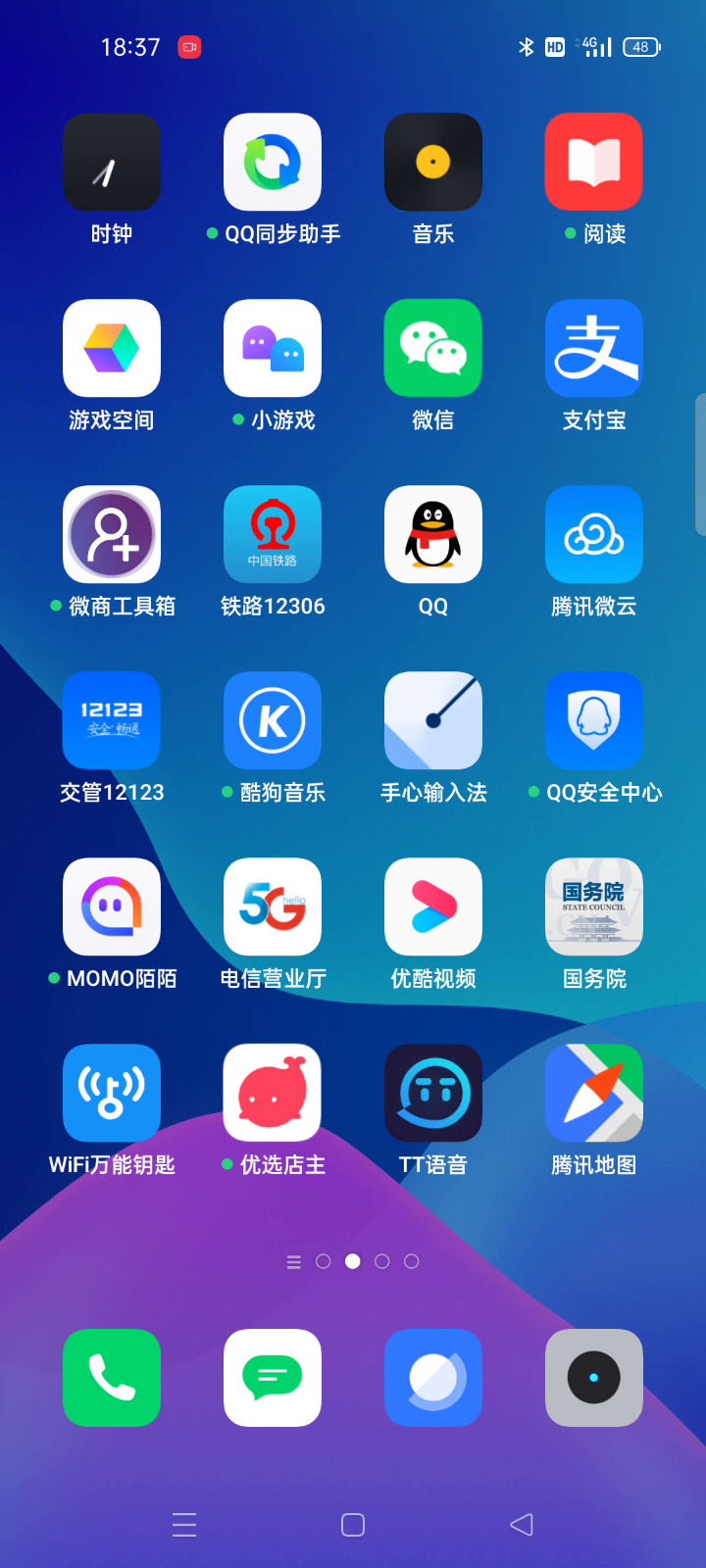The height and width of the screenshot is (1568, 706).
Task: Launch Alipay 支付宝
Action: click(593, 348)
